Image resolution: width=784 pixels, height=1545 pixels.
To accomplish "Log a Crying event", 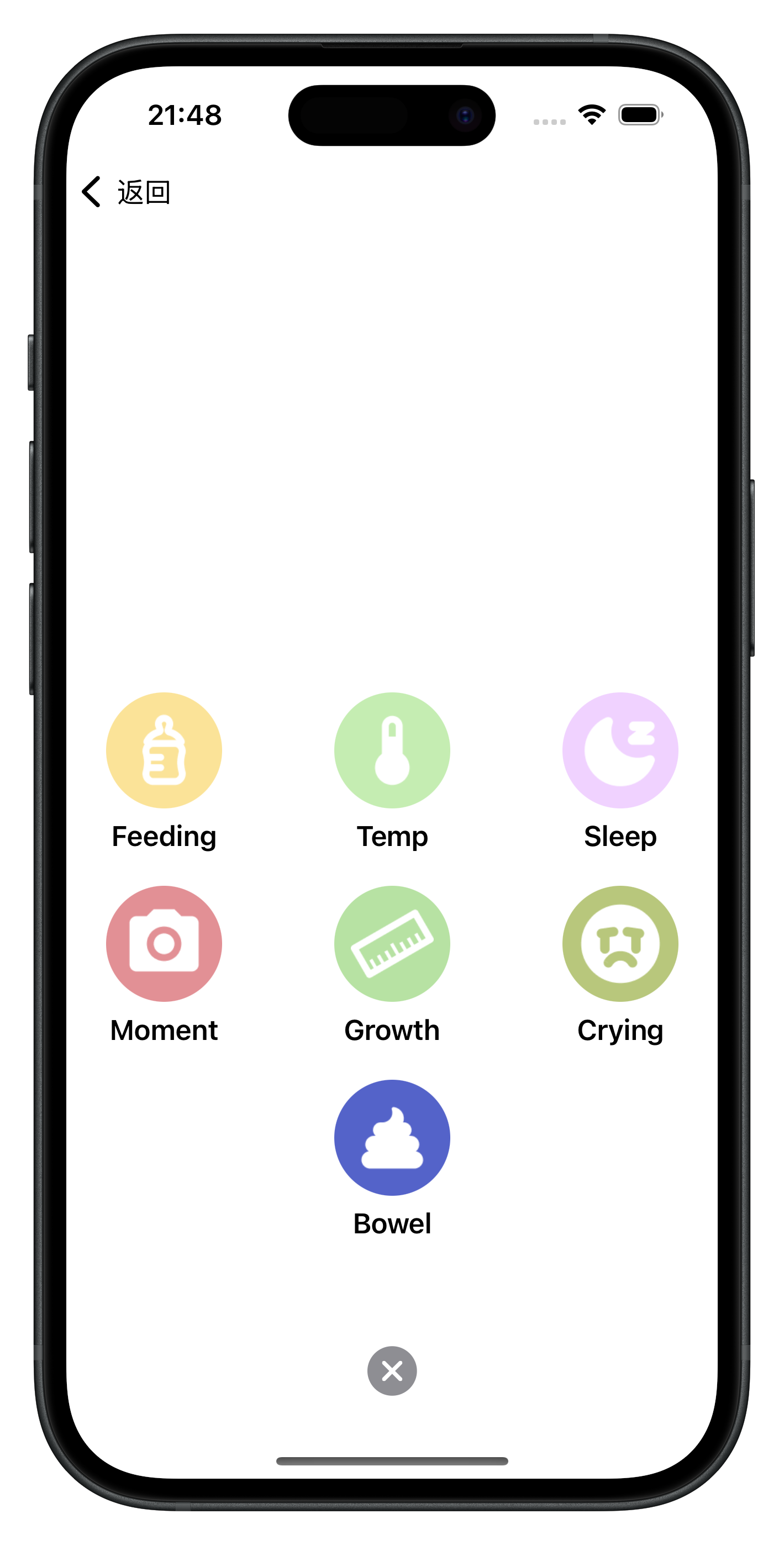I will 620,943.
